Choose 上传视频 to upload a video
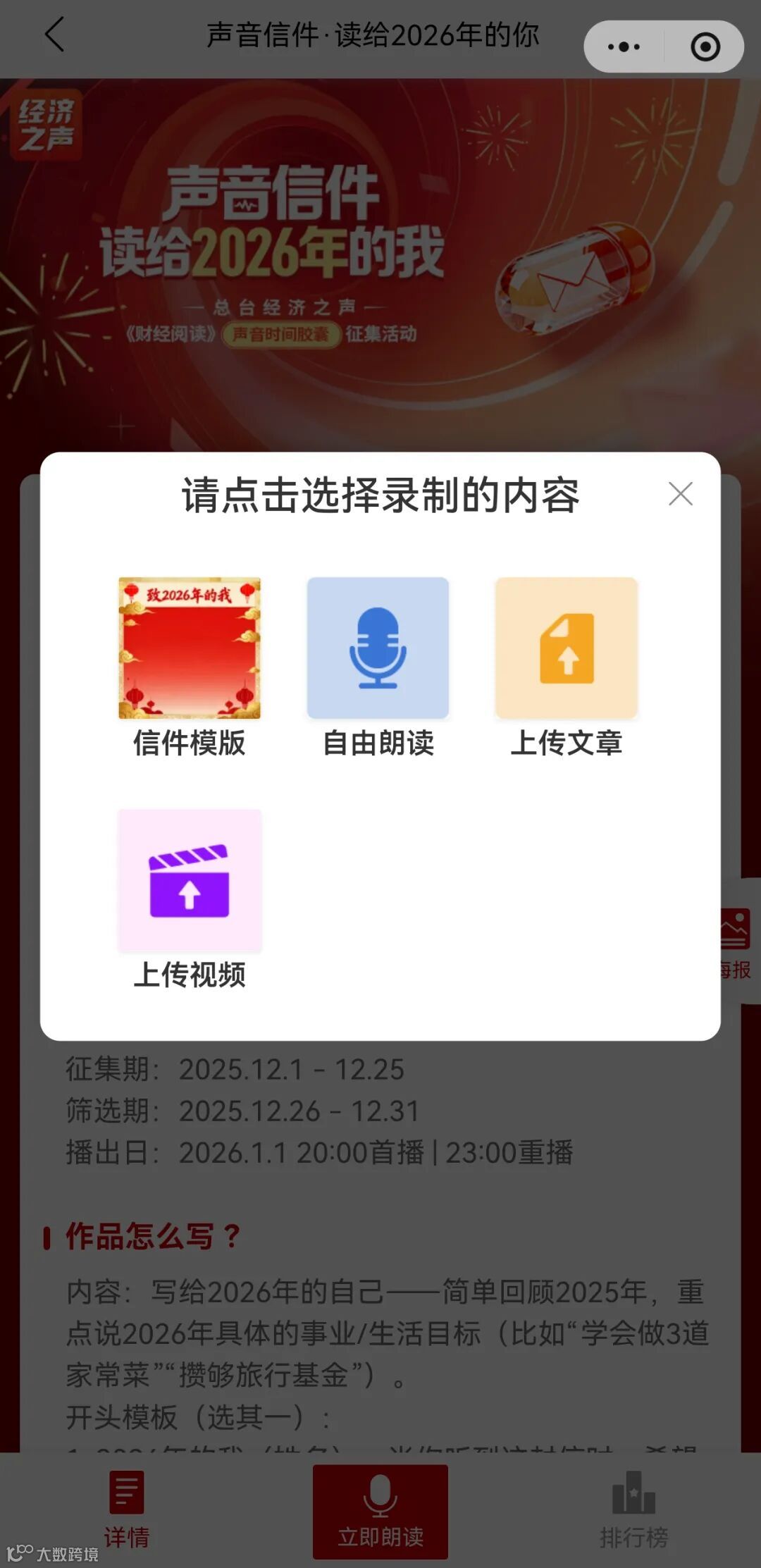 click(x=190, y=899)
